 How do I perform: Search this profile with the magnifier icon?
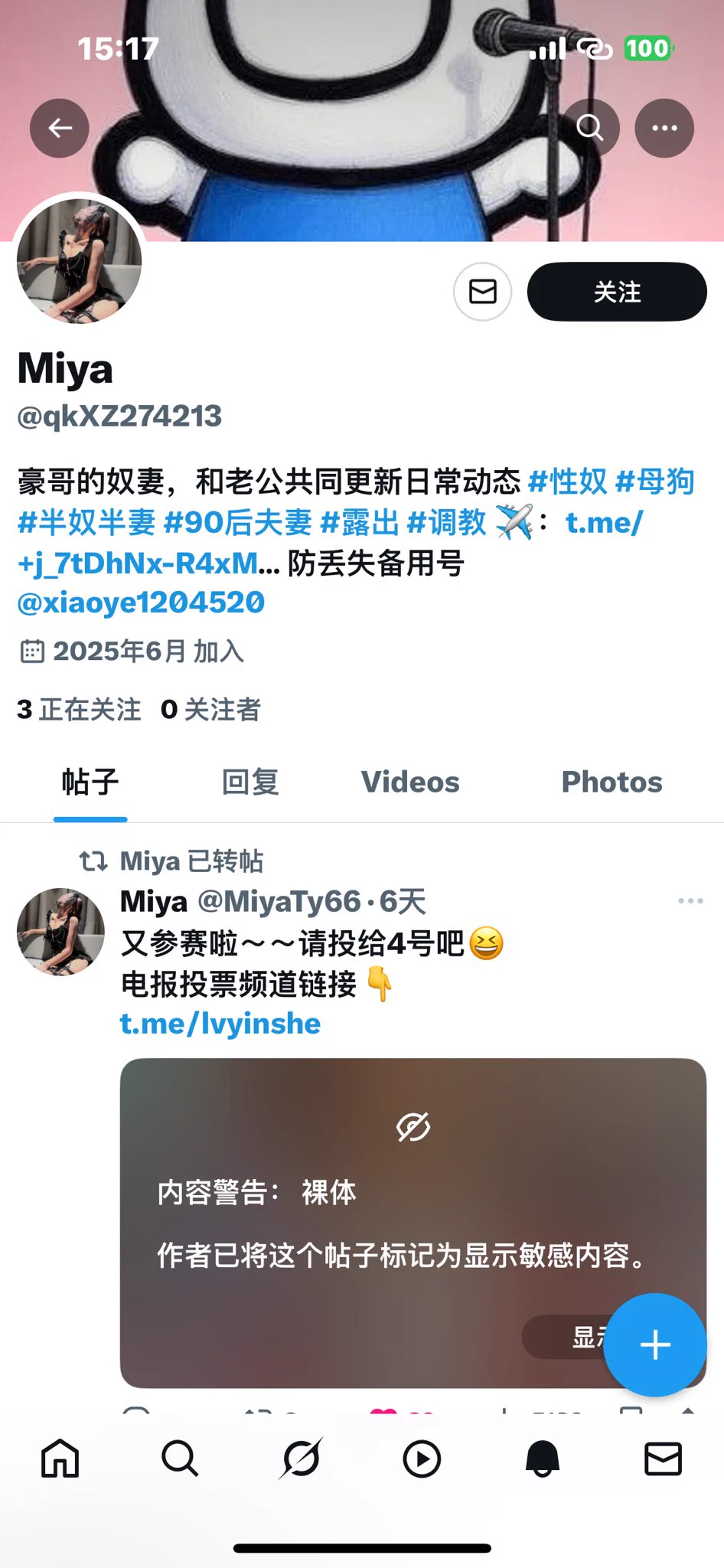point(589,128)
